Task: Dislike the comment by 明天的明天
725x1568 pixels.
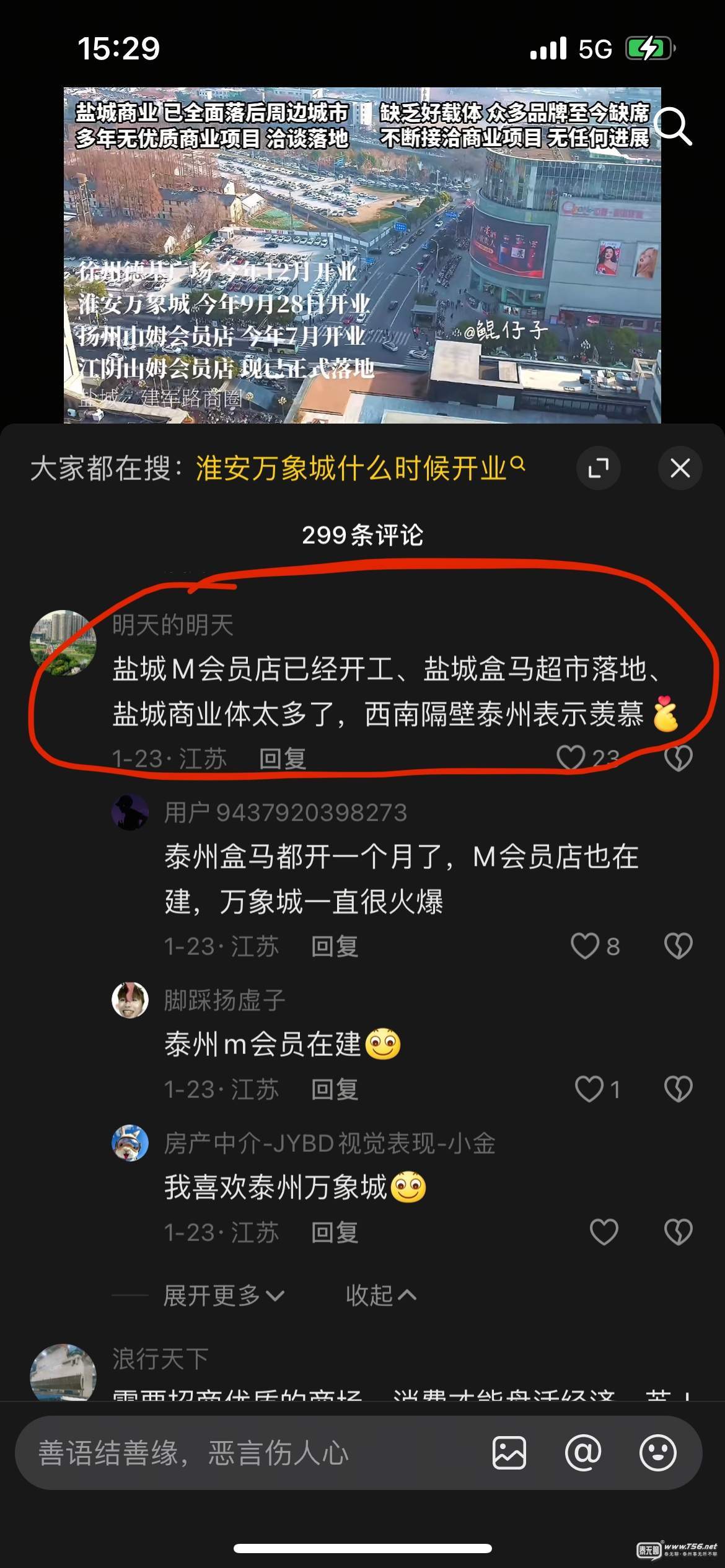Action: [679, 758]
